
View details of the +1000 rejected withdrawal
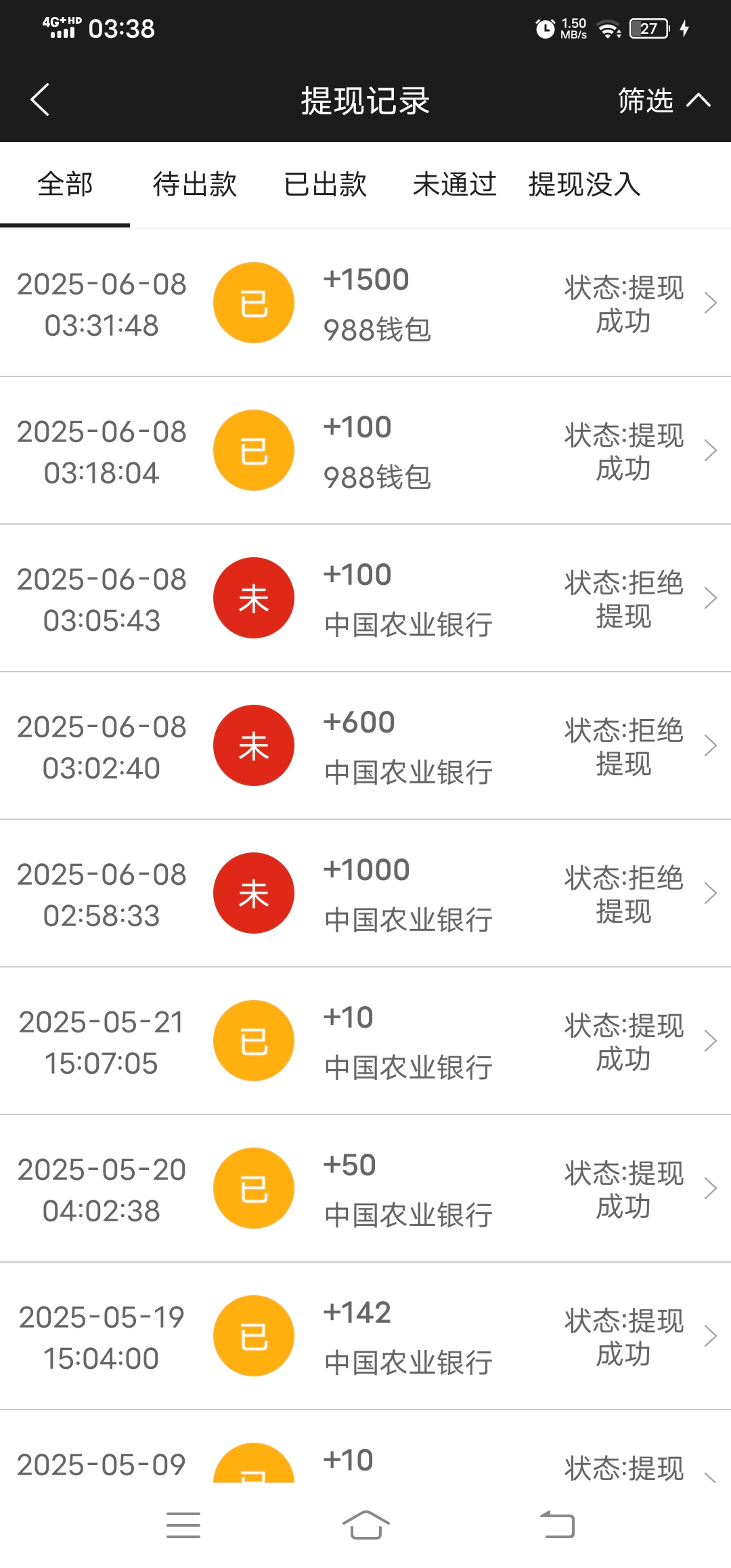[365, 894]
